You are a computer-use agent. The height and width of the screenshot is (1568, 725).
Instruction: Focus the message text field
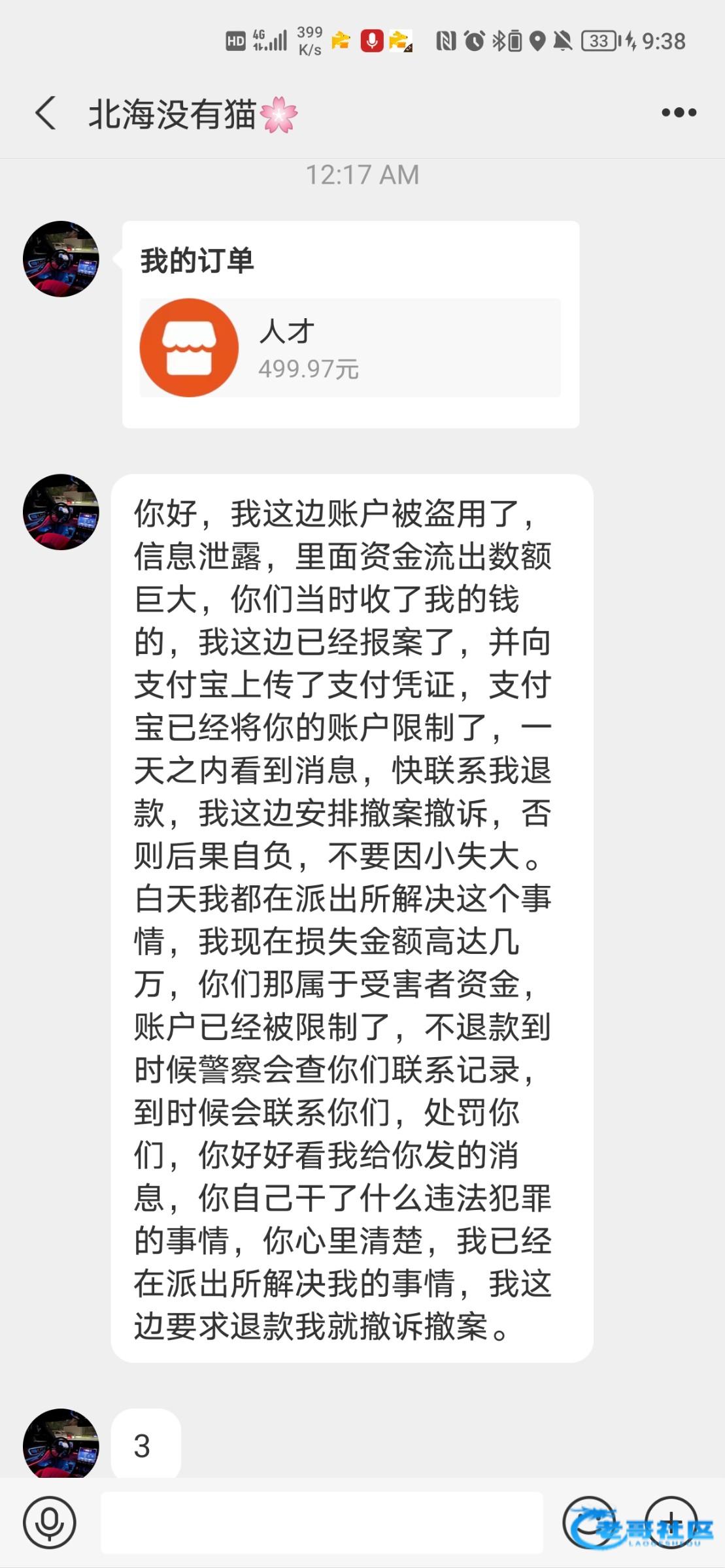pos(322,1522)
